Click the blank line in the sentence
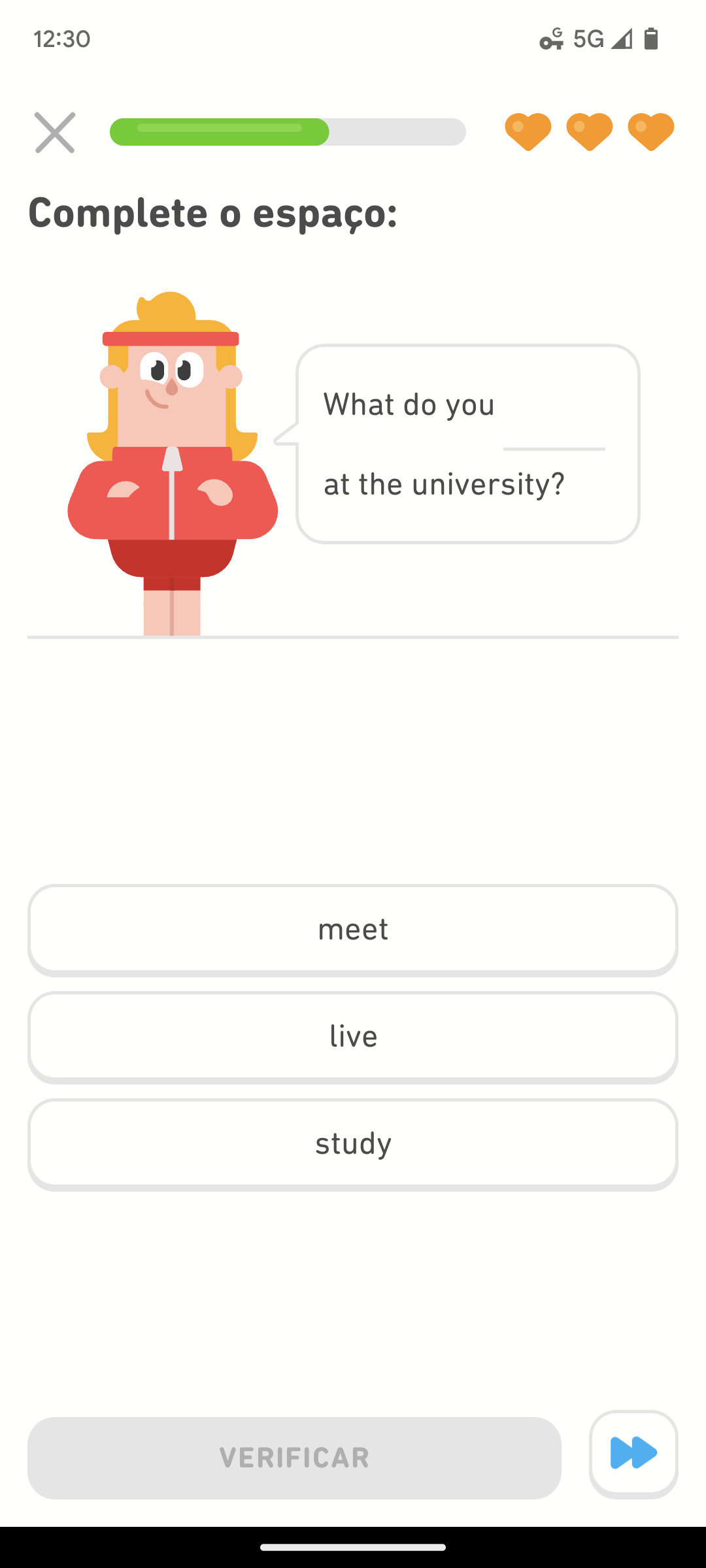 point(554,448)
